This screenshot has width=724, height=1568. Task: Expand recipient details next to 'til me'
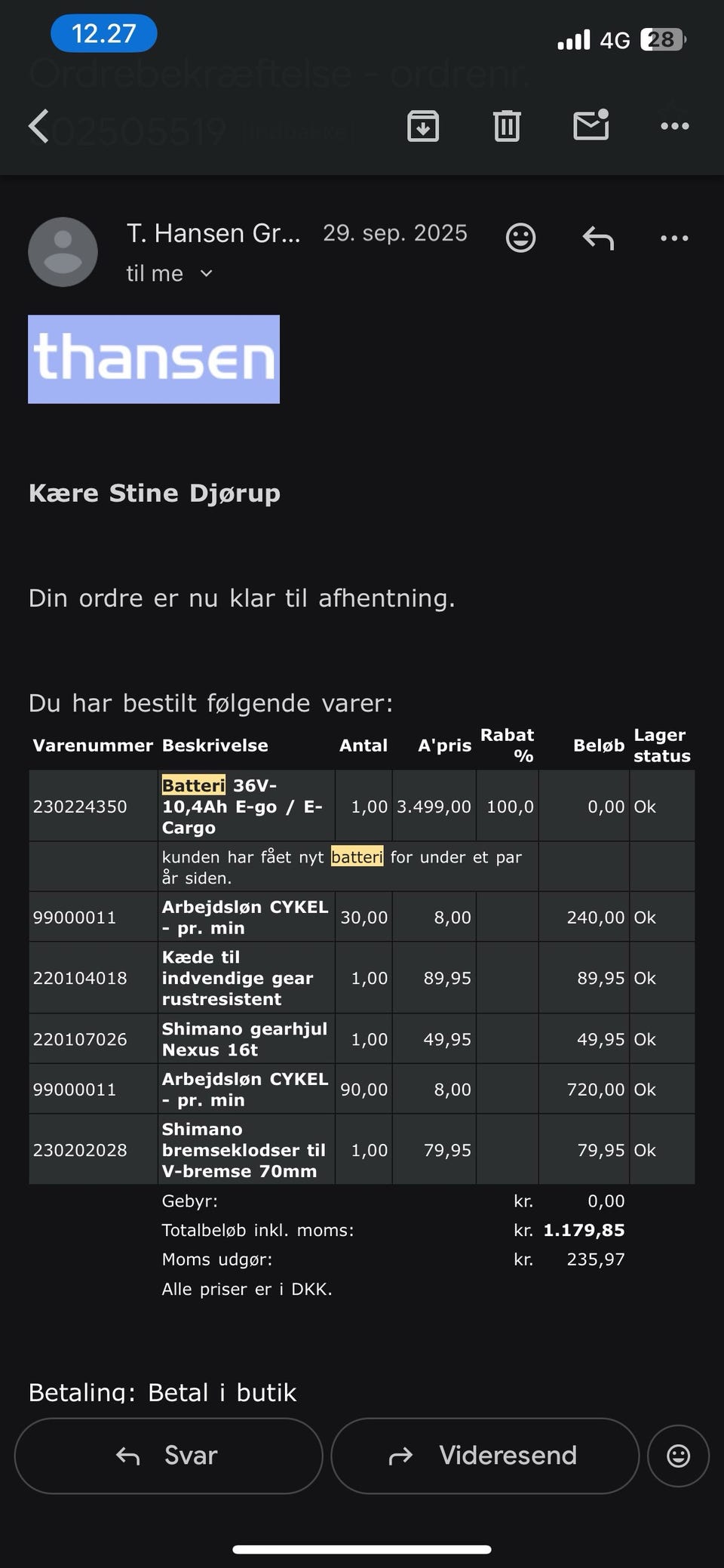[x=207, y=273]
